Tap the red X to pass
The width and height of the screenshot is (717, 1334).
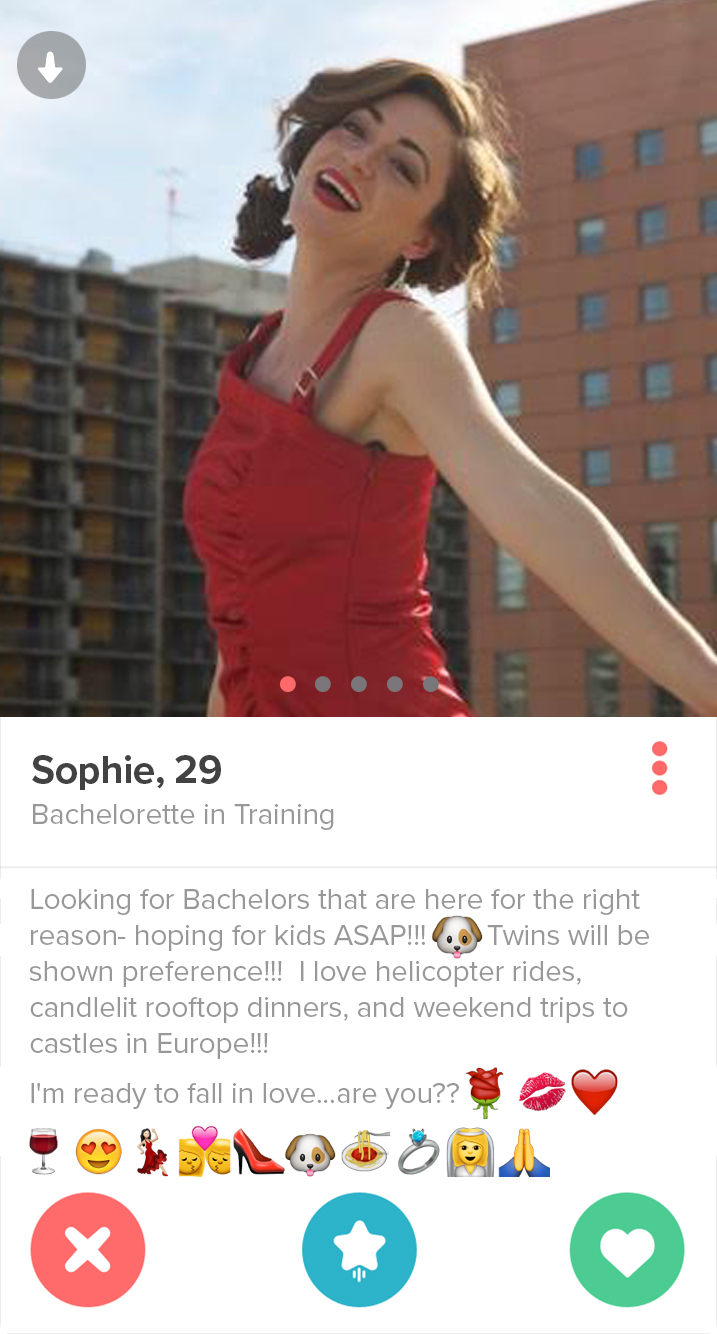tap(88, 1250)
